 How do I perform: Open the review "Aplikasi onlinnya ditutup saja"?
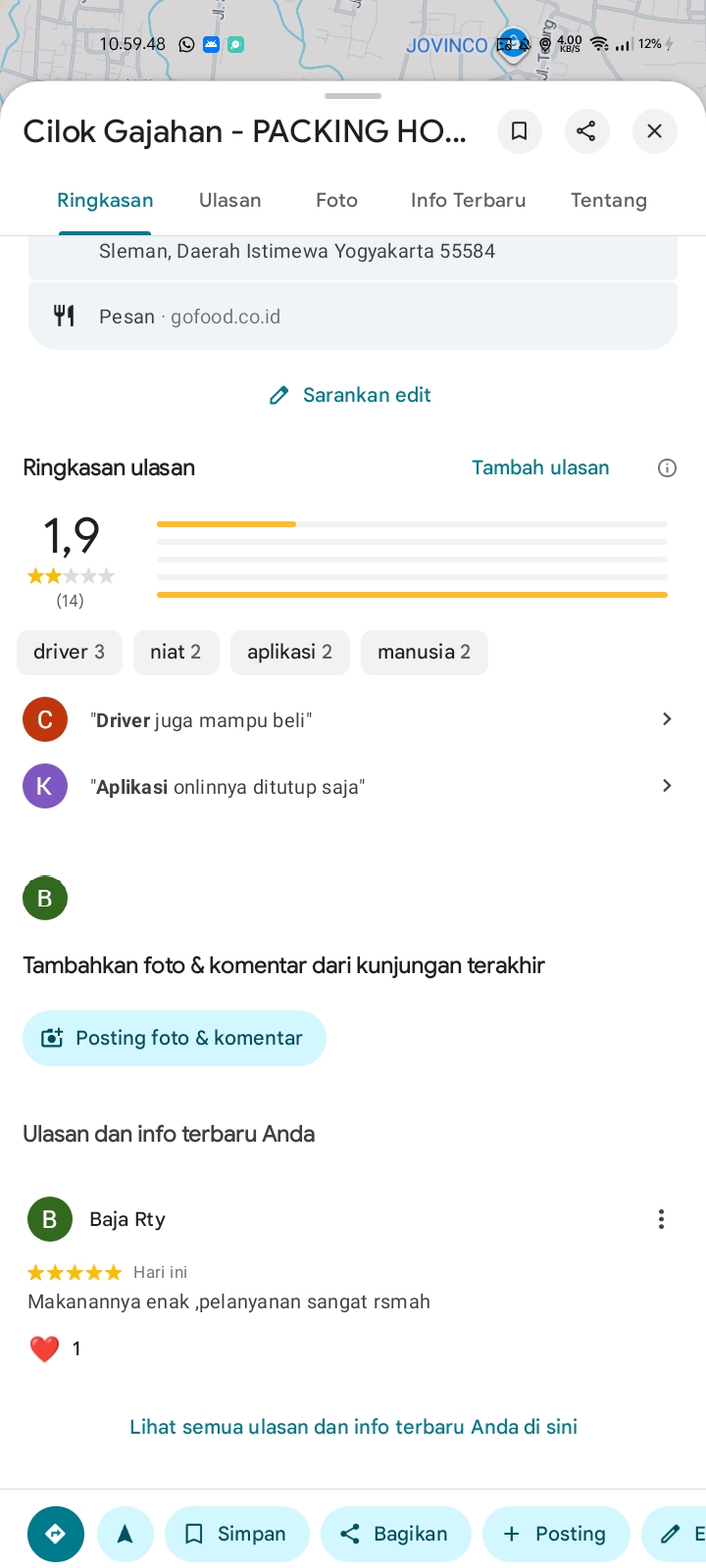(353, 787)
